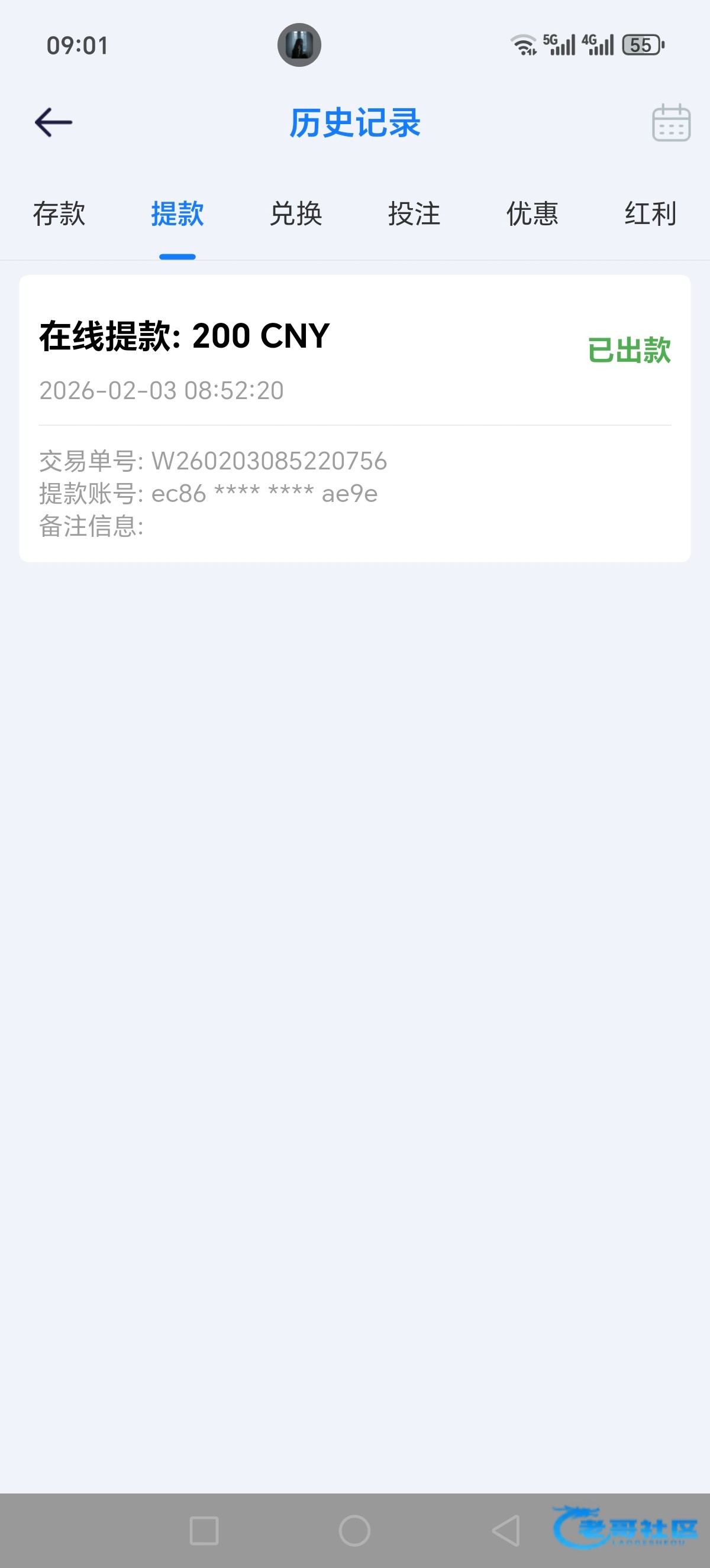Open recent apps from navigation bar
Screen dimensions: 710x1568
click(204, 1530)
